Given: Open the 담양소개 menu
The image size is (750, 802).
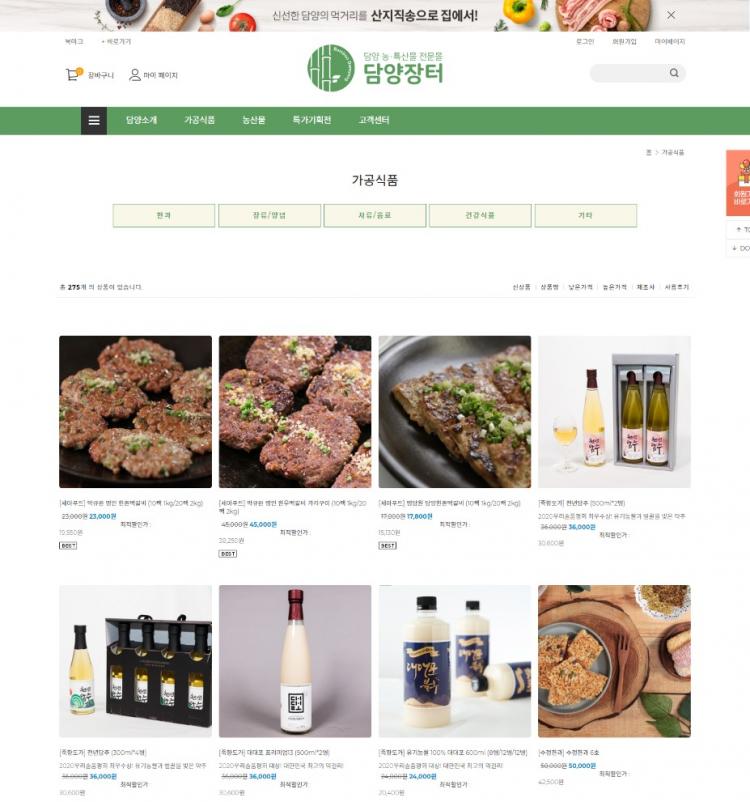Looking at the screenshot, I should 141,120.
